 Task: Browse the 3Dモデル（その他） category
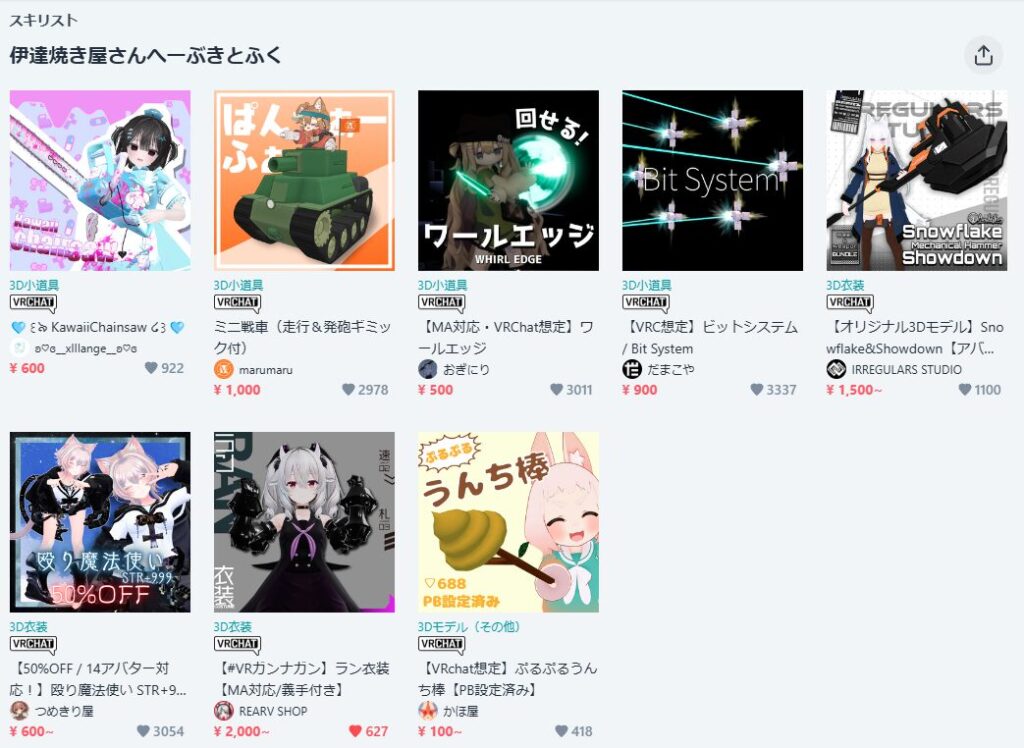[469, 627]
